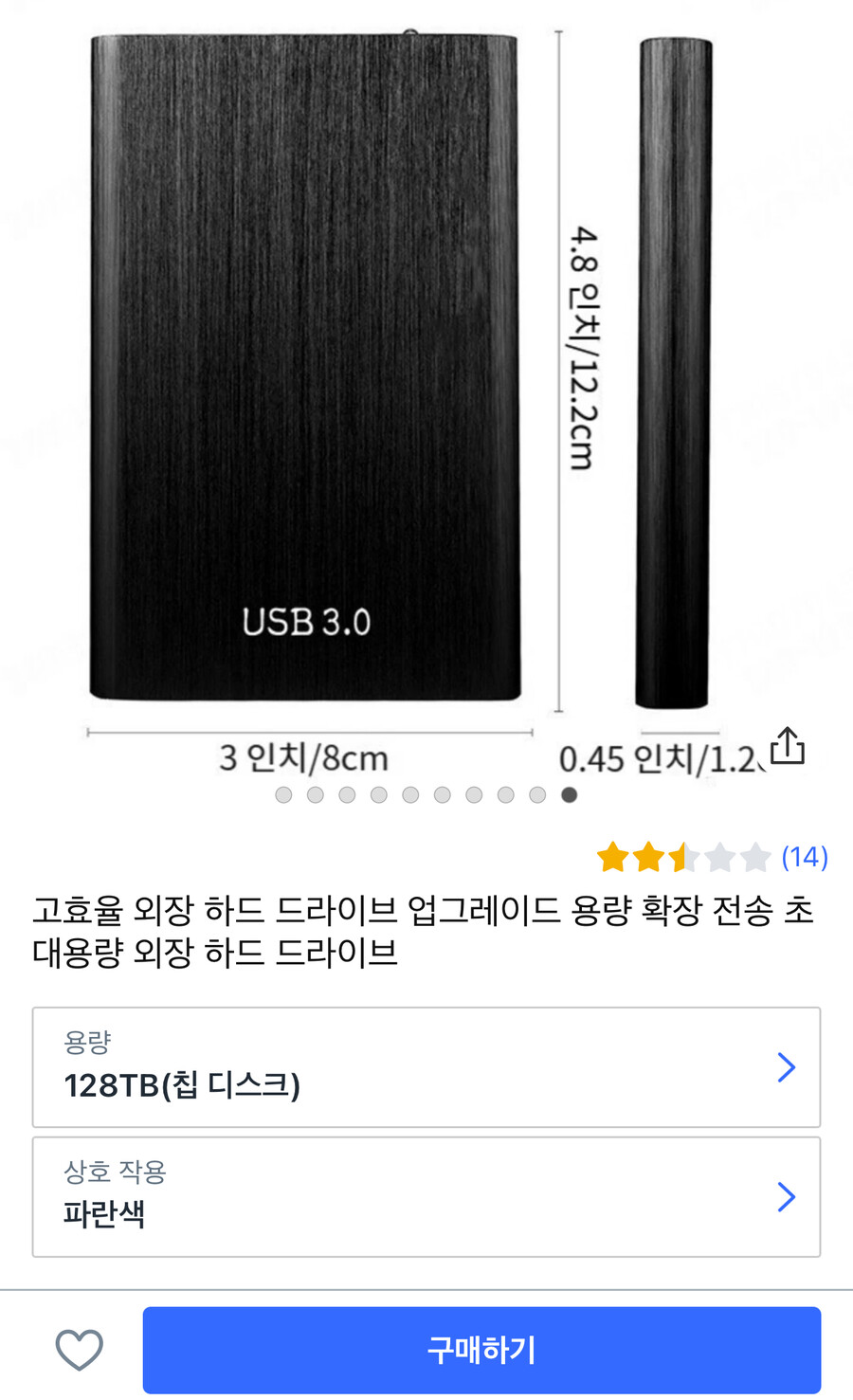Open the 14 customer reviews

tap(805, 857)
